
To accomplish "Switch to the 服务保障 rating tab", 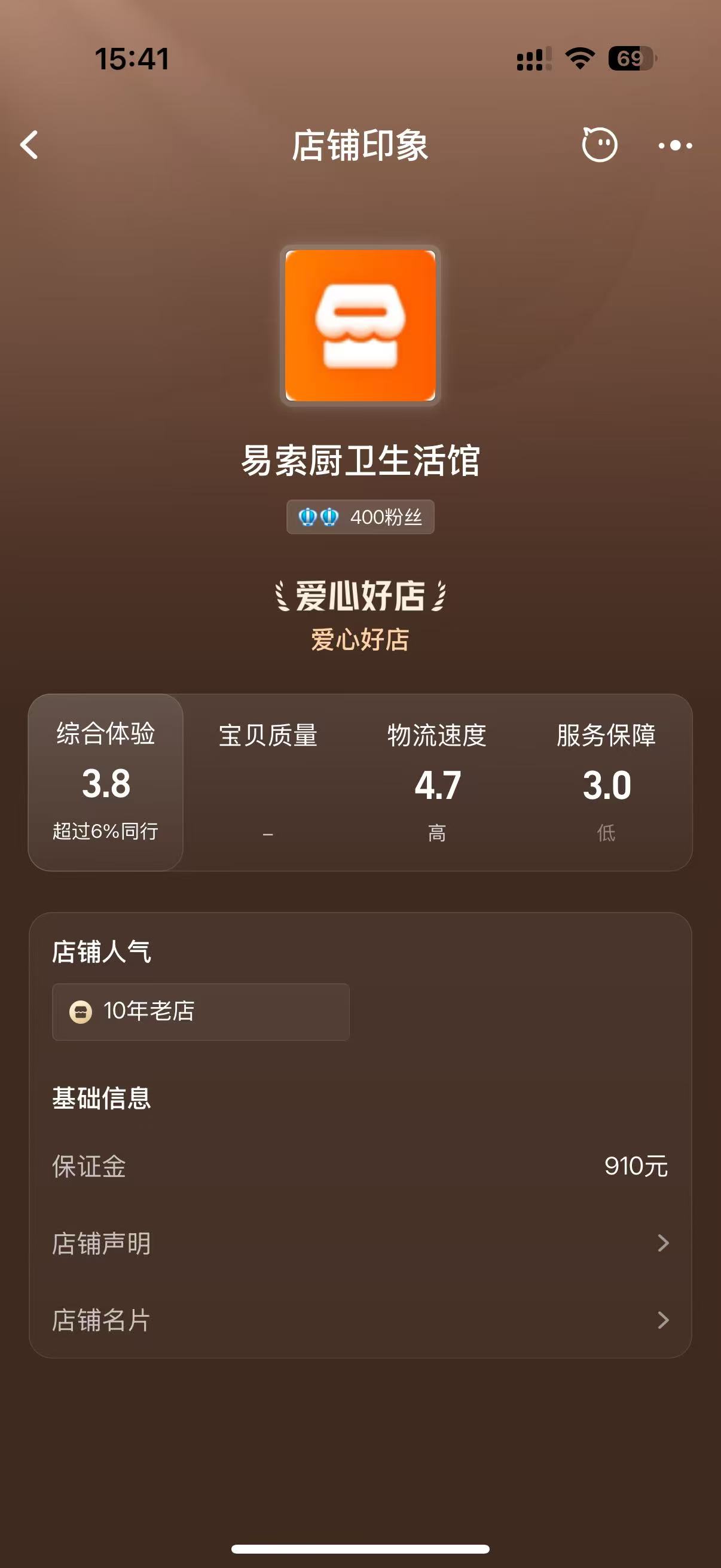I will (606, 782).
